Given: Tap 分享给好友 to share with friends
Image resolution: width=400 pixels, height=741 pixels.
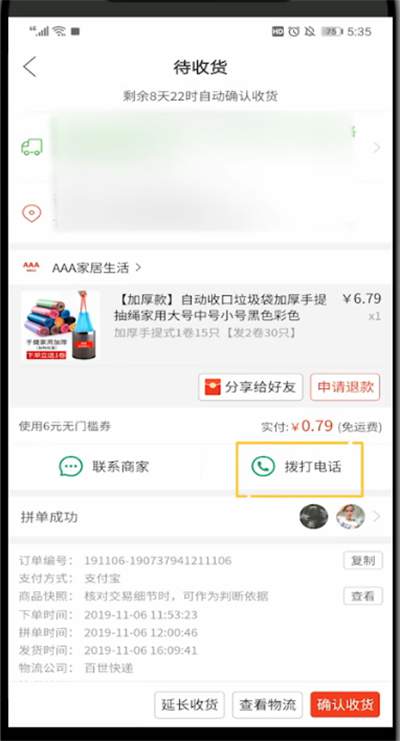Looking at the screenshot, I should pyautogui.click(x=250, y=387).
